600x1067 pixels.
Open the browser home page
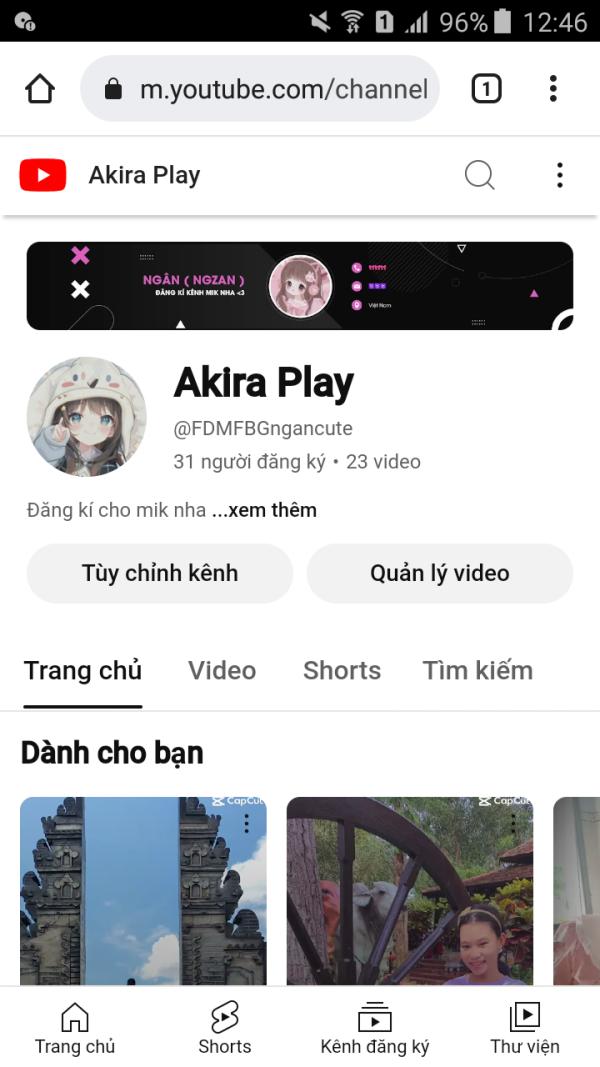(40, 90)
